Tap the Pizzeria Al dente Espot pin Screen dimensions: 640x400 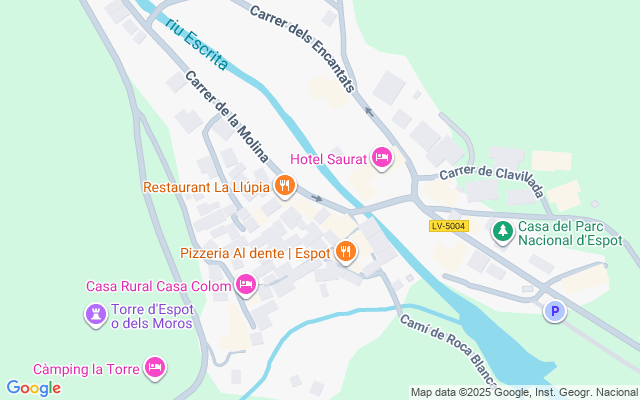tap(346, 252)
